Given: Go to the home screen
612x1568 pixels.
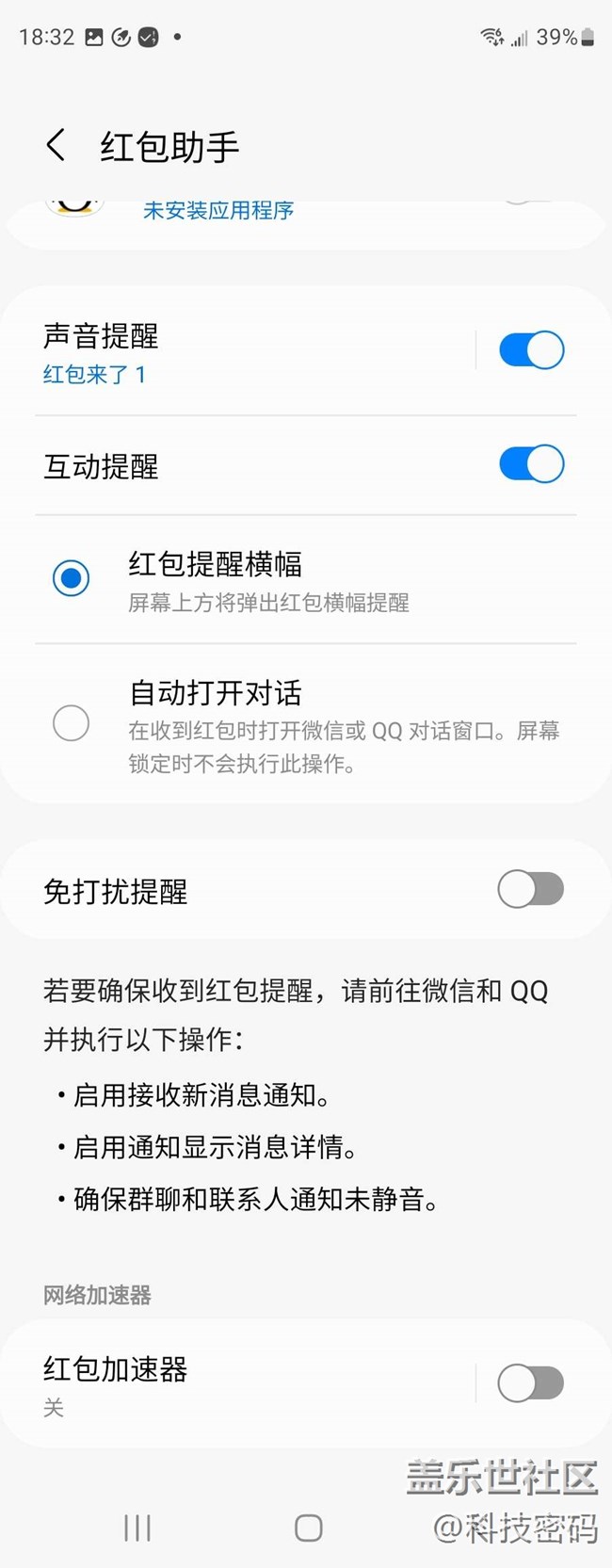Looking at the screenshot, I should pos(308,1528).
